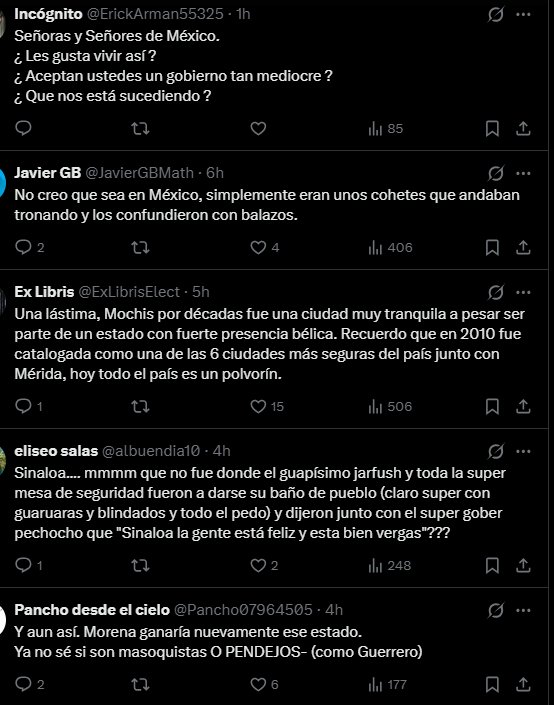
Task: Reply to Incógnito's tweet
Action: coord(23,129)
